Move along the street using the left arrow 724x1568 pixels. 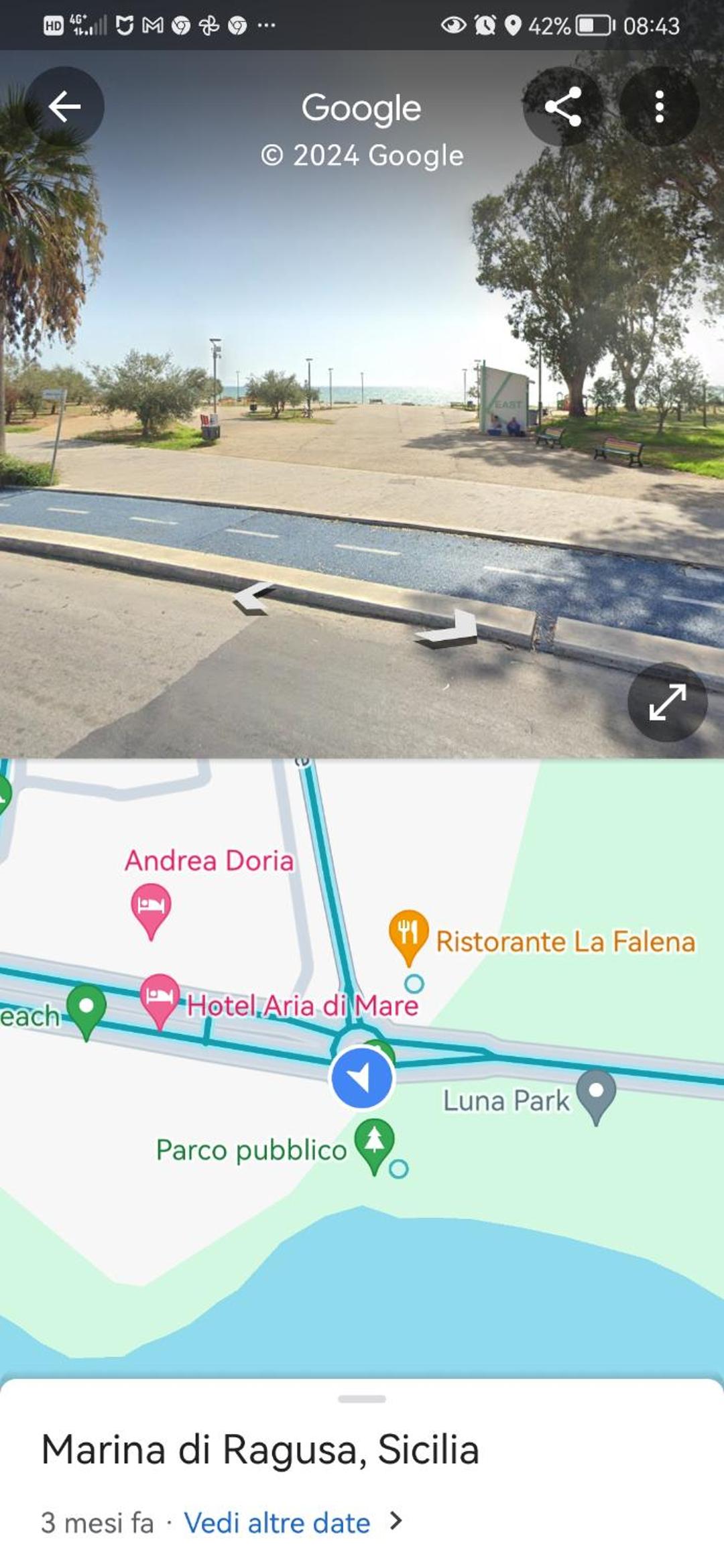254,596
